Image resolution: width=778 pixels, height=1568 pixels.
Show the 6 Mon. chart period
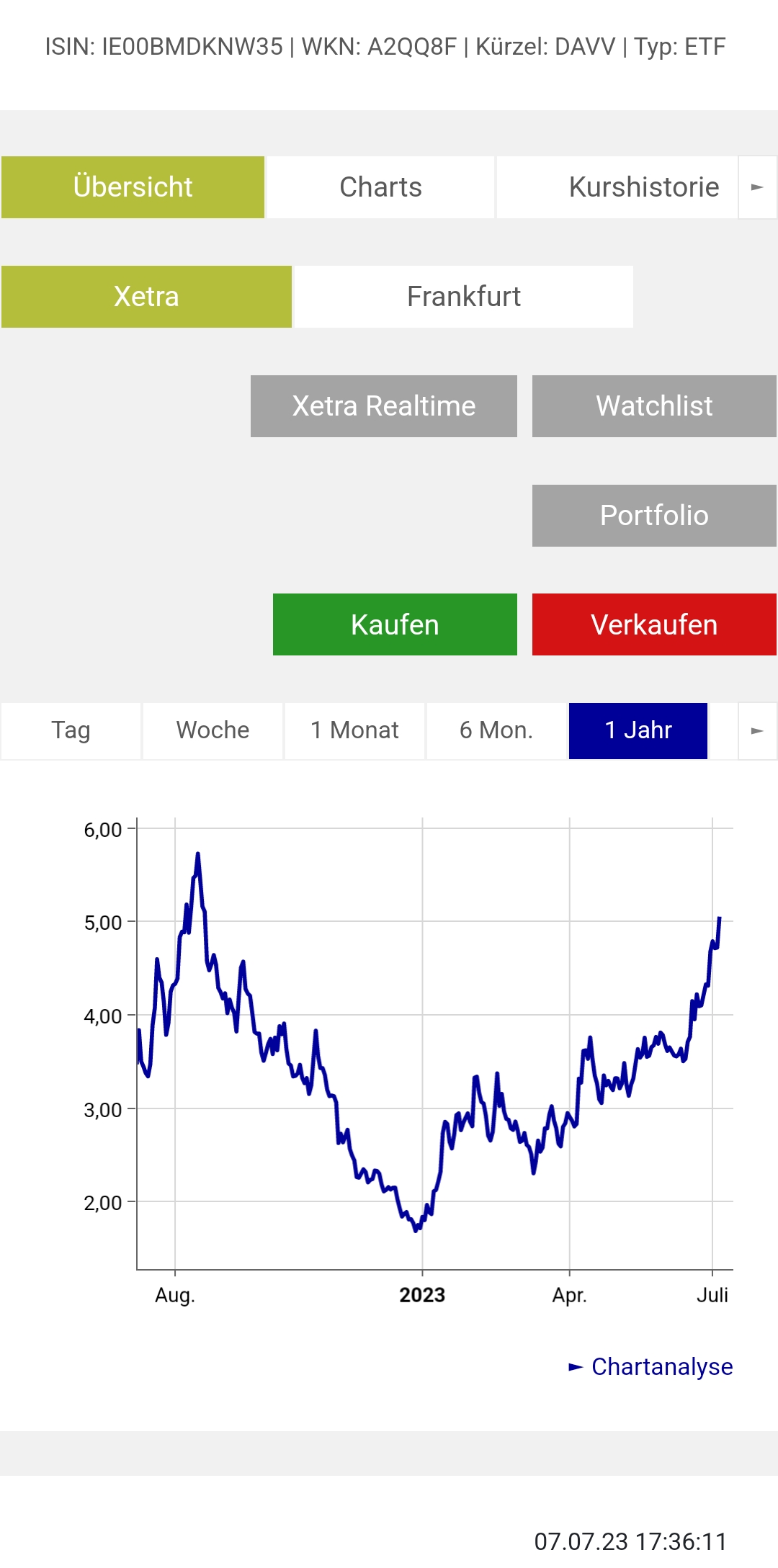click(x=497, y=730)
